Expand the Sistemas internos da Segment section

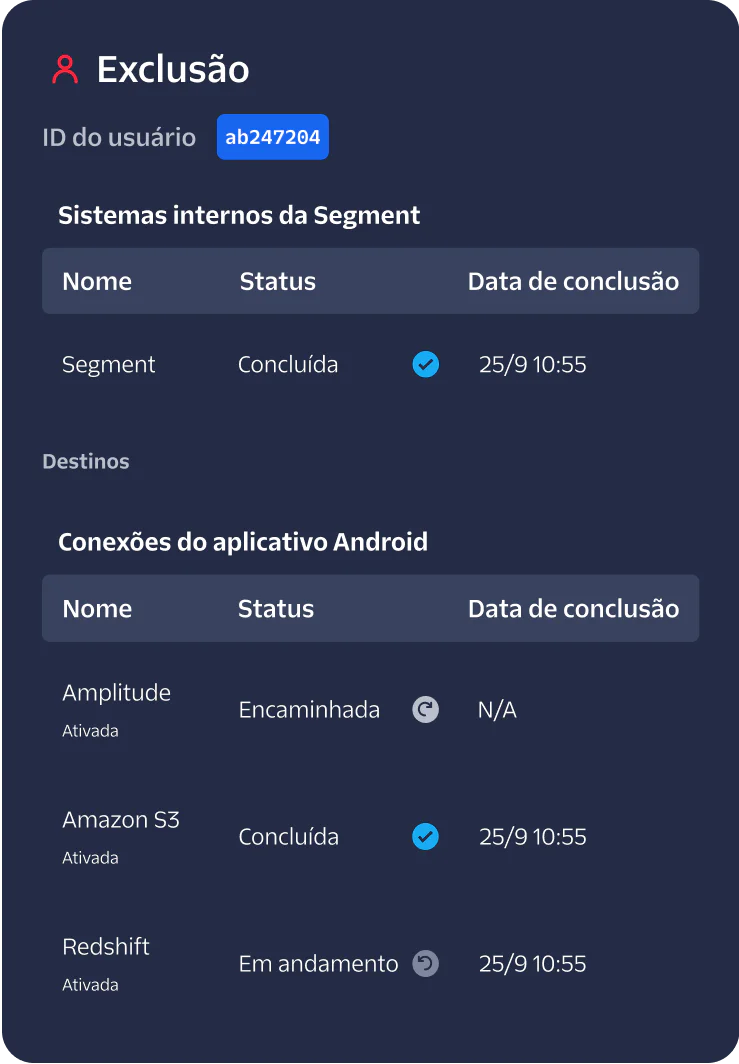pos(239,214)
